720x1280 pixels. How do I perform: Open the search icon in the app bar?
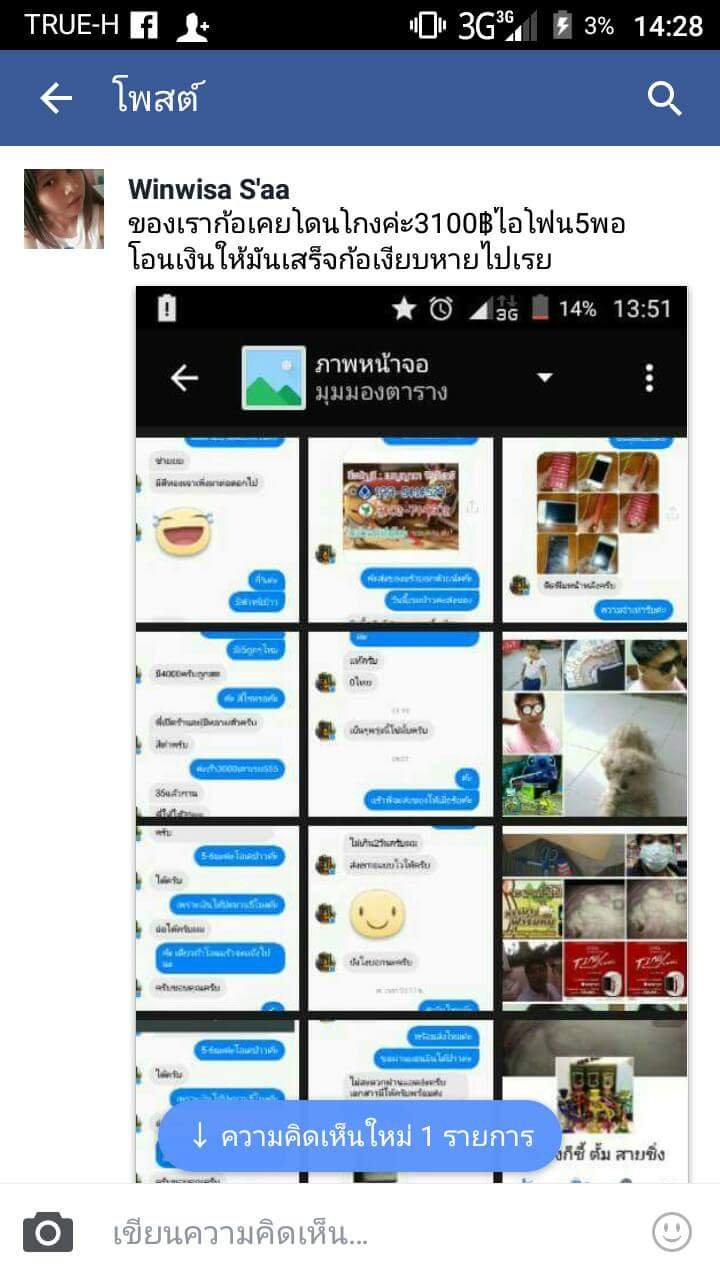664,98
